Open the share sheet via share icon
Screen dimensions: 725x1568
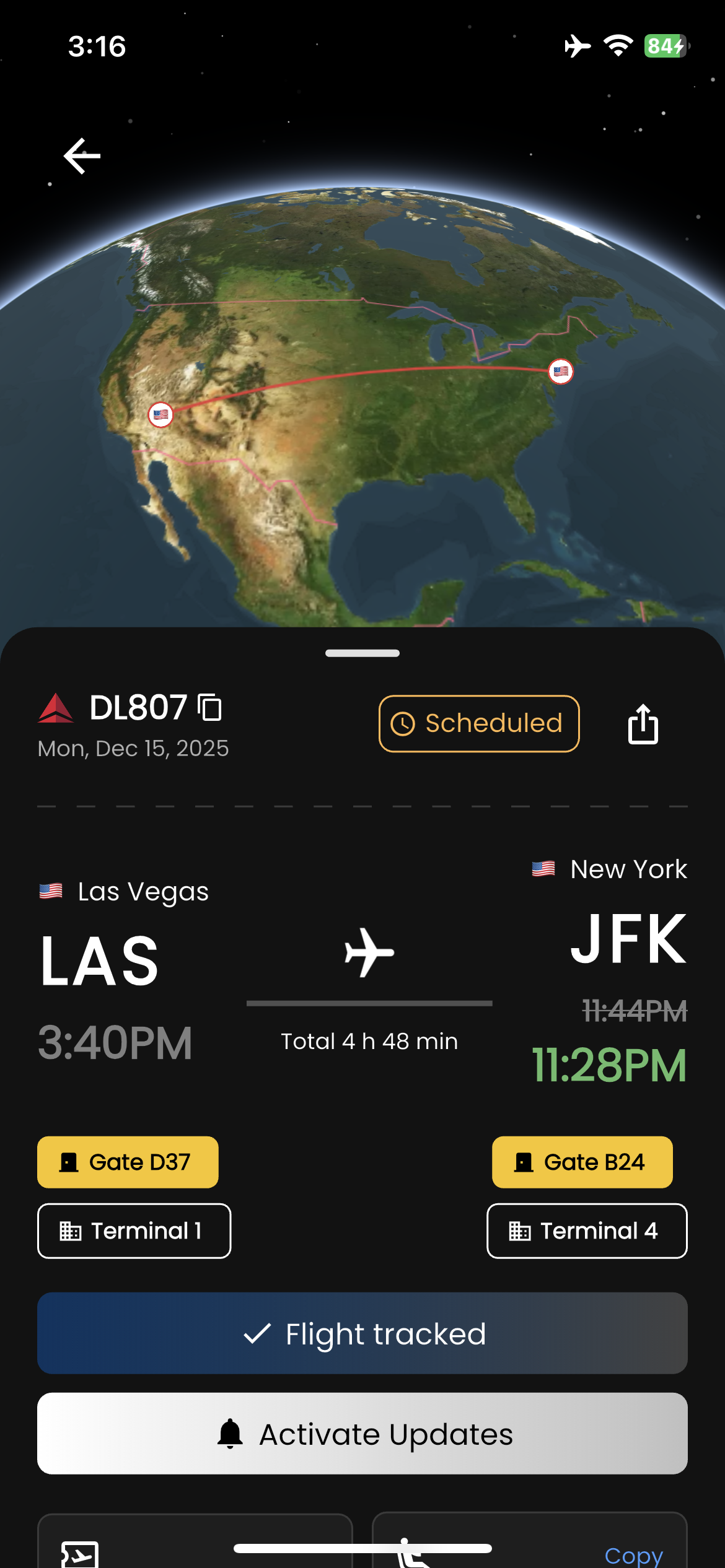coord(644,724)
